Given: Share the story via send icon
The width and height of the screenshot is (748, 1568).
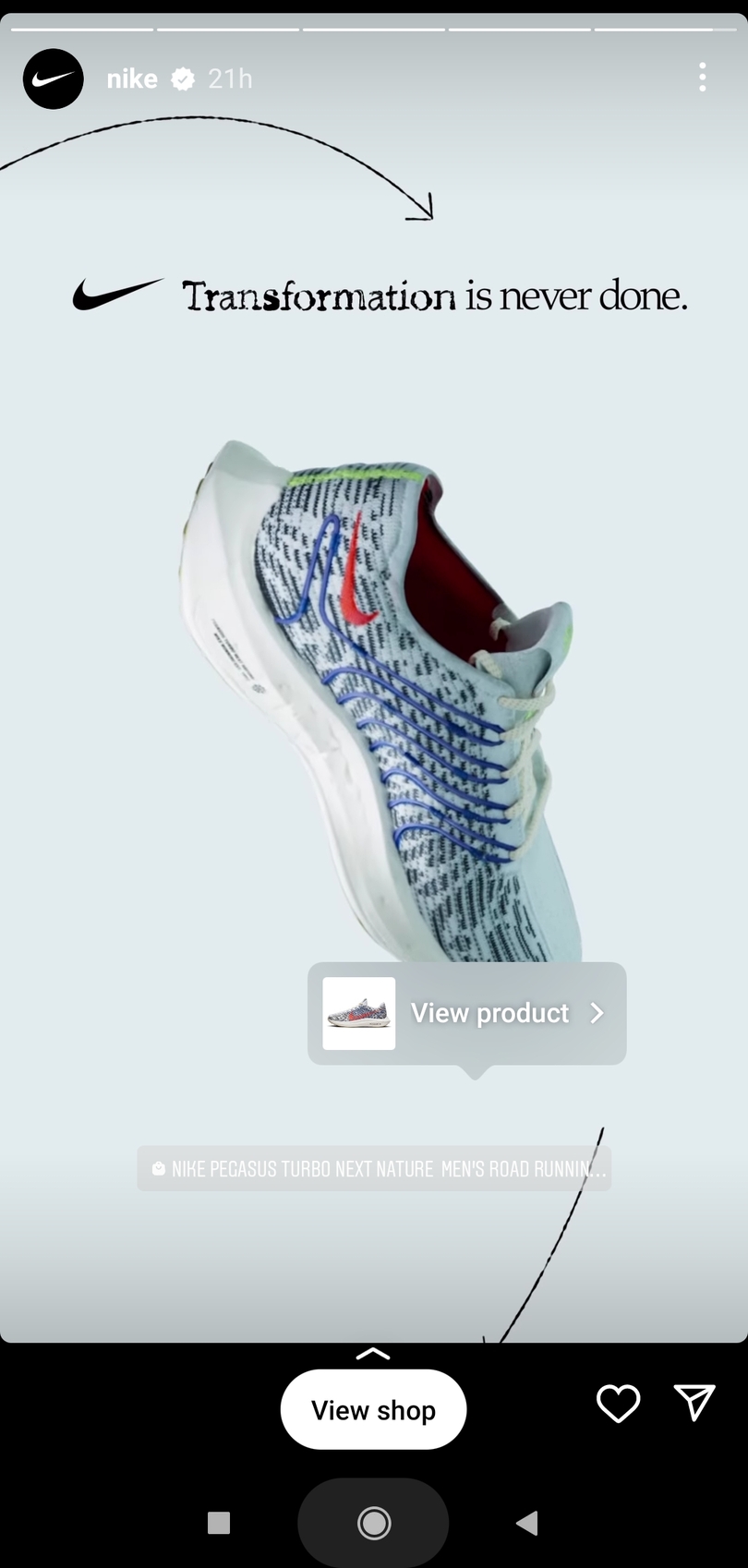Looking at the screenshot, I should pos(694,1403).
